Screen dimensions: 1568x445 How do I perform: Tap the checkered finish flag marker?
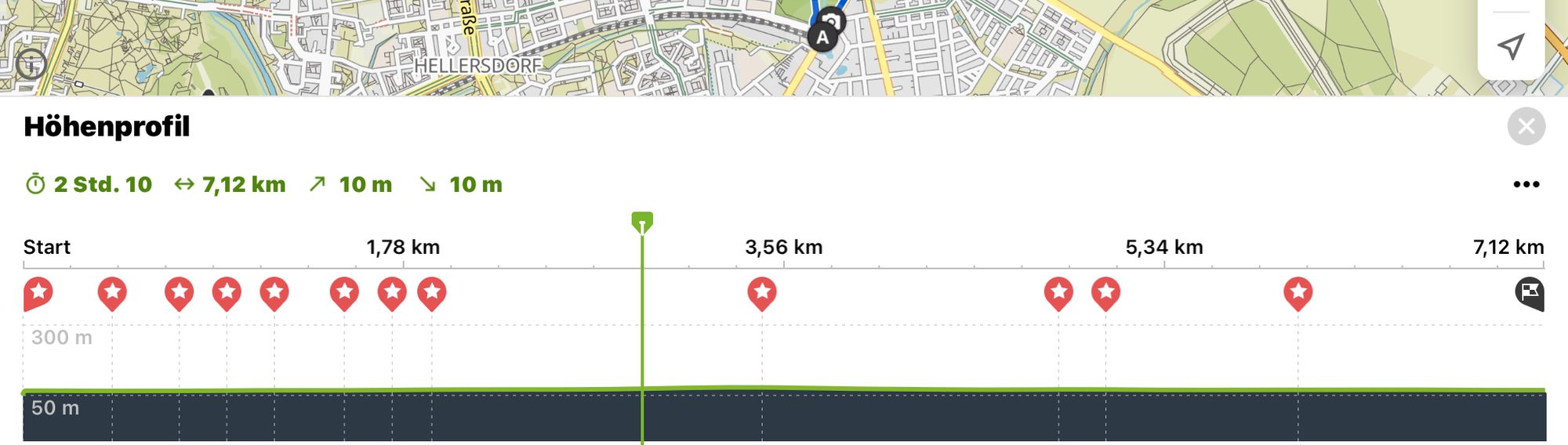[x=1530, y=293]
